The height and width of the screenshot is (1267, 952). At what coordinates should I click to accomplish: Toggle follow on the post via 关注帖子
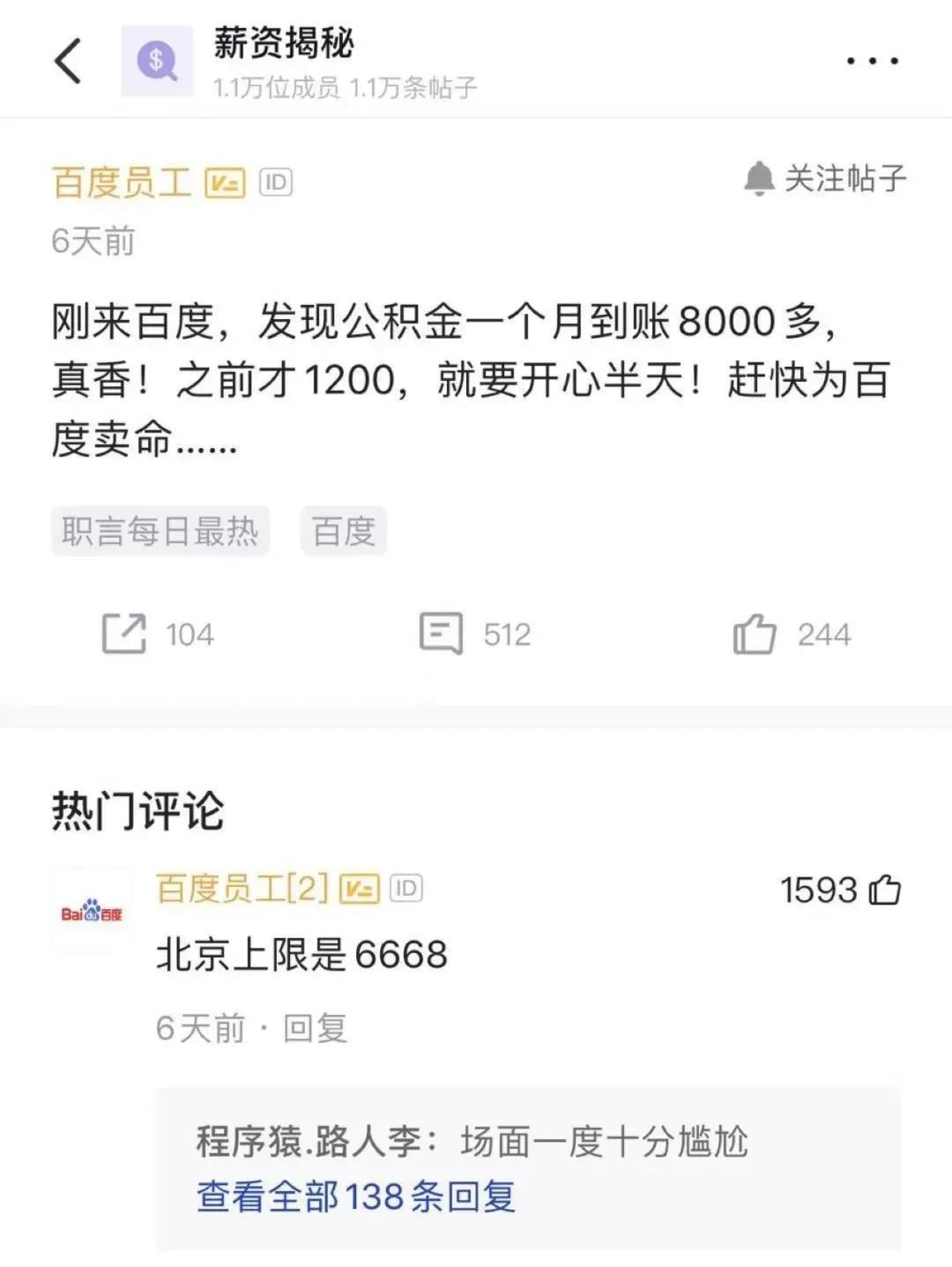click(840, 179)
